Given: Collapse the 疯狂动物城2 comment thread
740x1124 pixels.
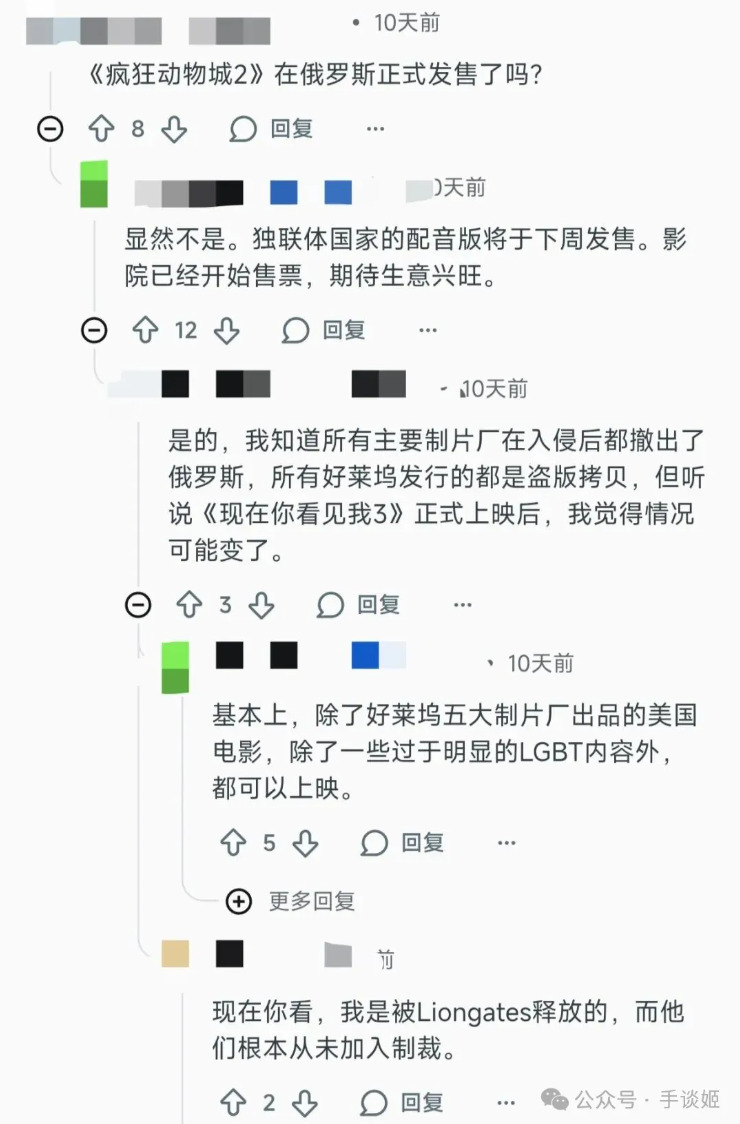Looking at the screenshot, I should point(50,128).
